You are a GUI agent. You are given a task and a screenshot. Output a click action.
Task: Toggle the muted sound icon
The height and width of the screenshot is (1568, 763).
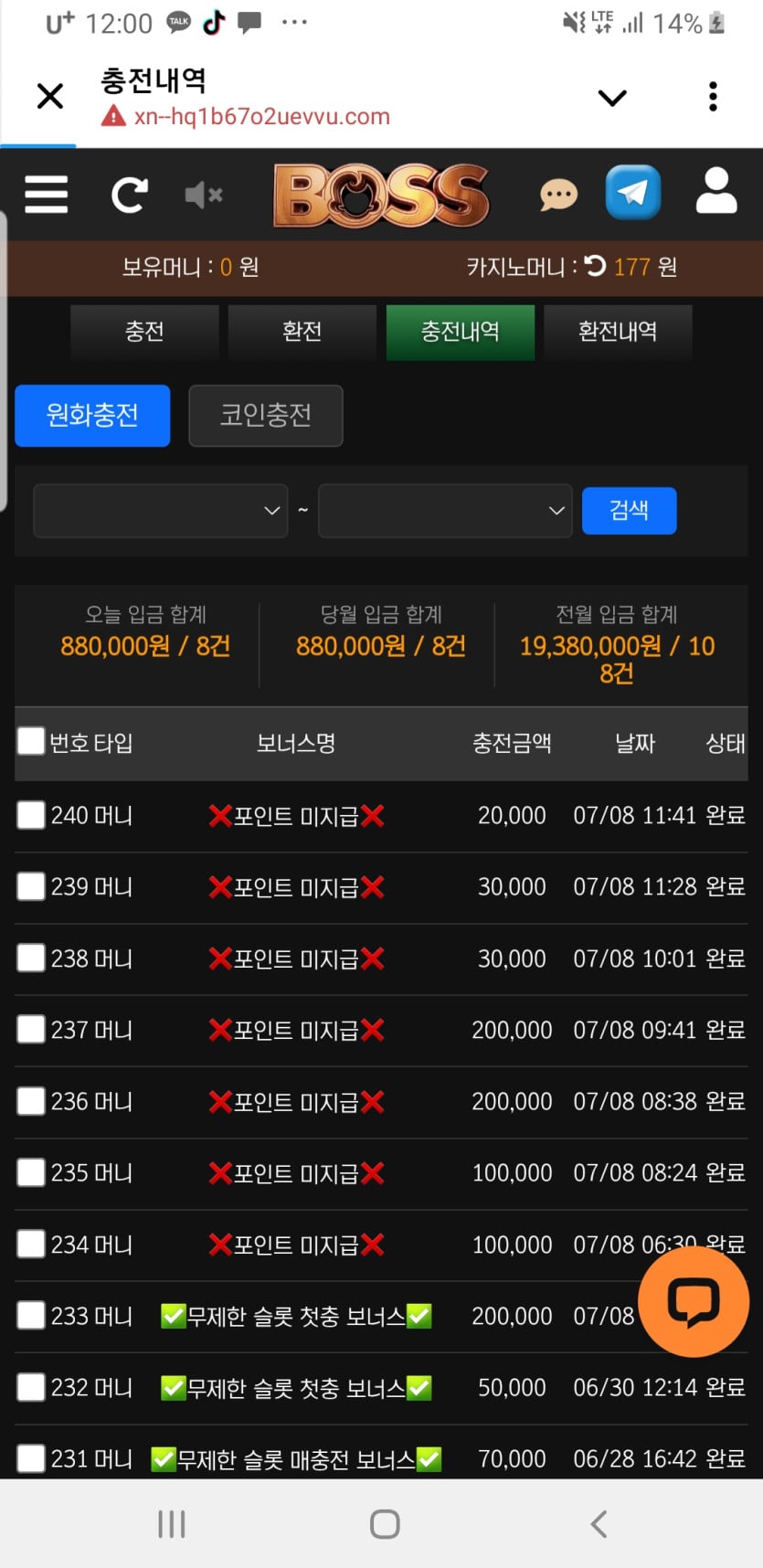204,195
